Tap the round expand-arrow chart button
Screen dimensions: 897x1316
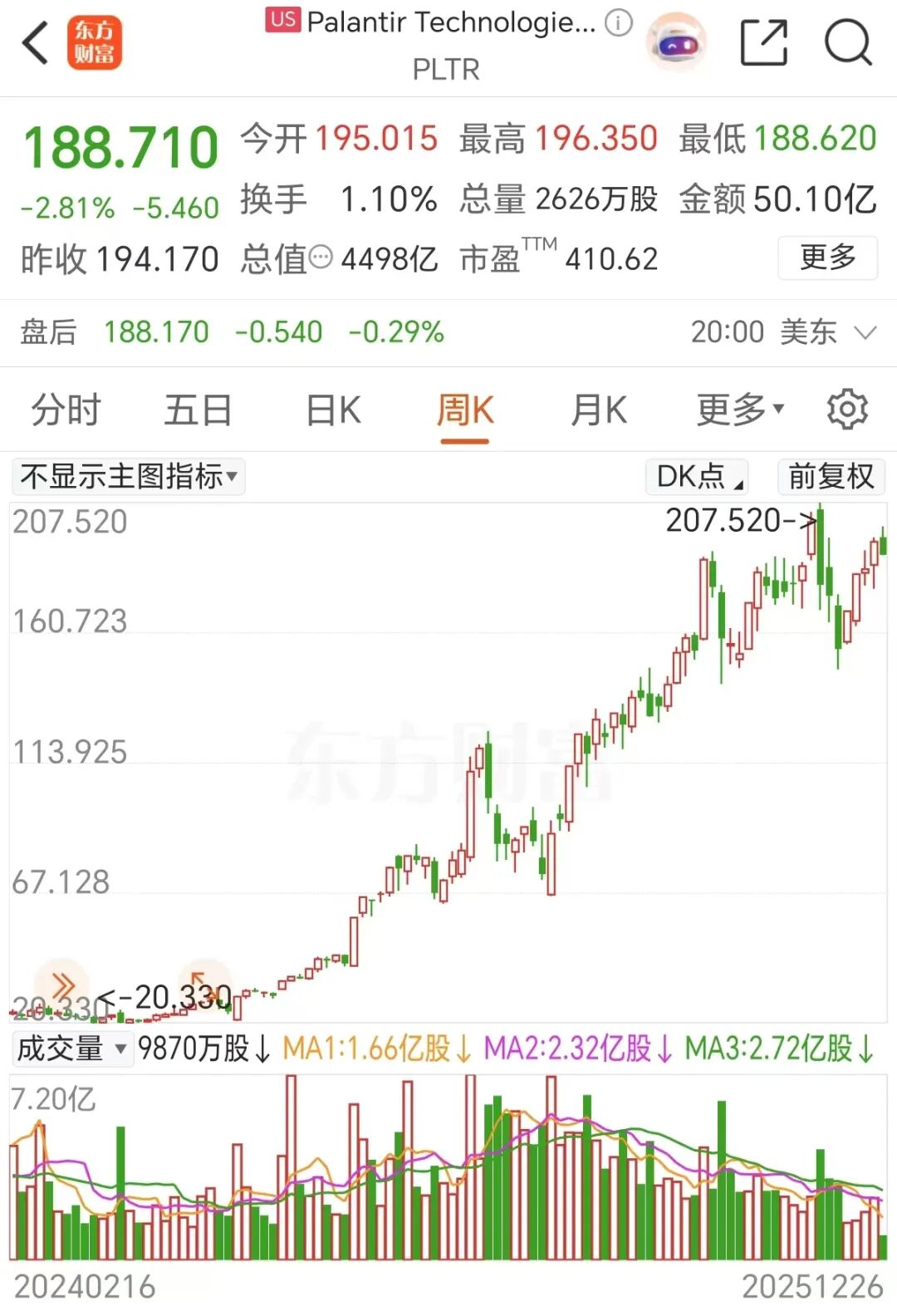[x=202, y=986]
